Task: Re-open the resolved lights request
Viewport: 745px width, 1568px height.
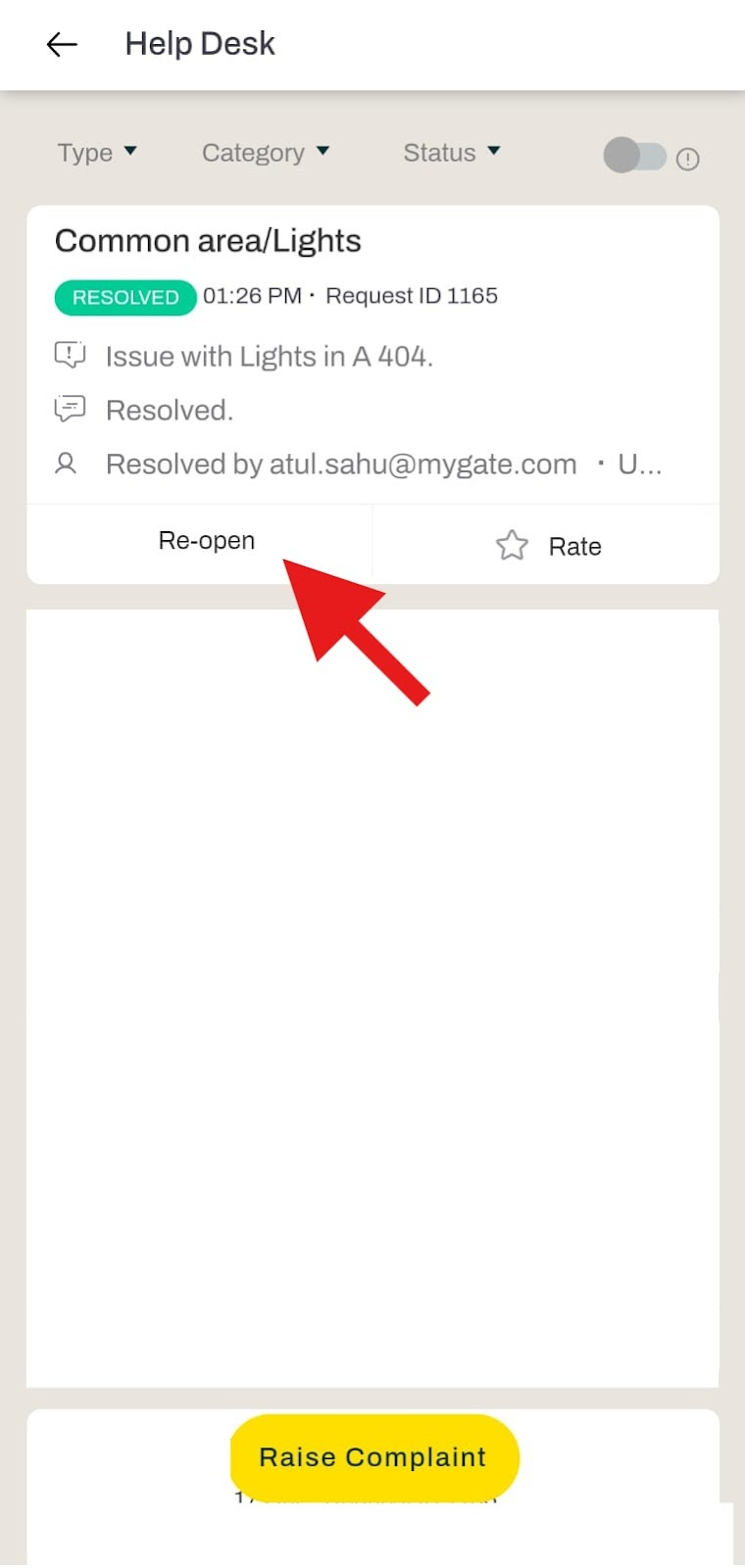Action: tap(206, 542)
